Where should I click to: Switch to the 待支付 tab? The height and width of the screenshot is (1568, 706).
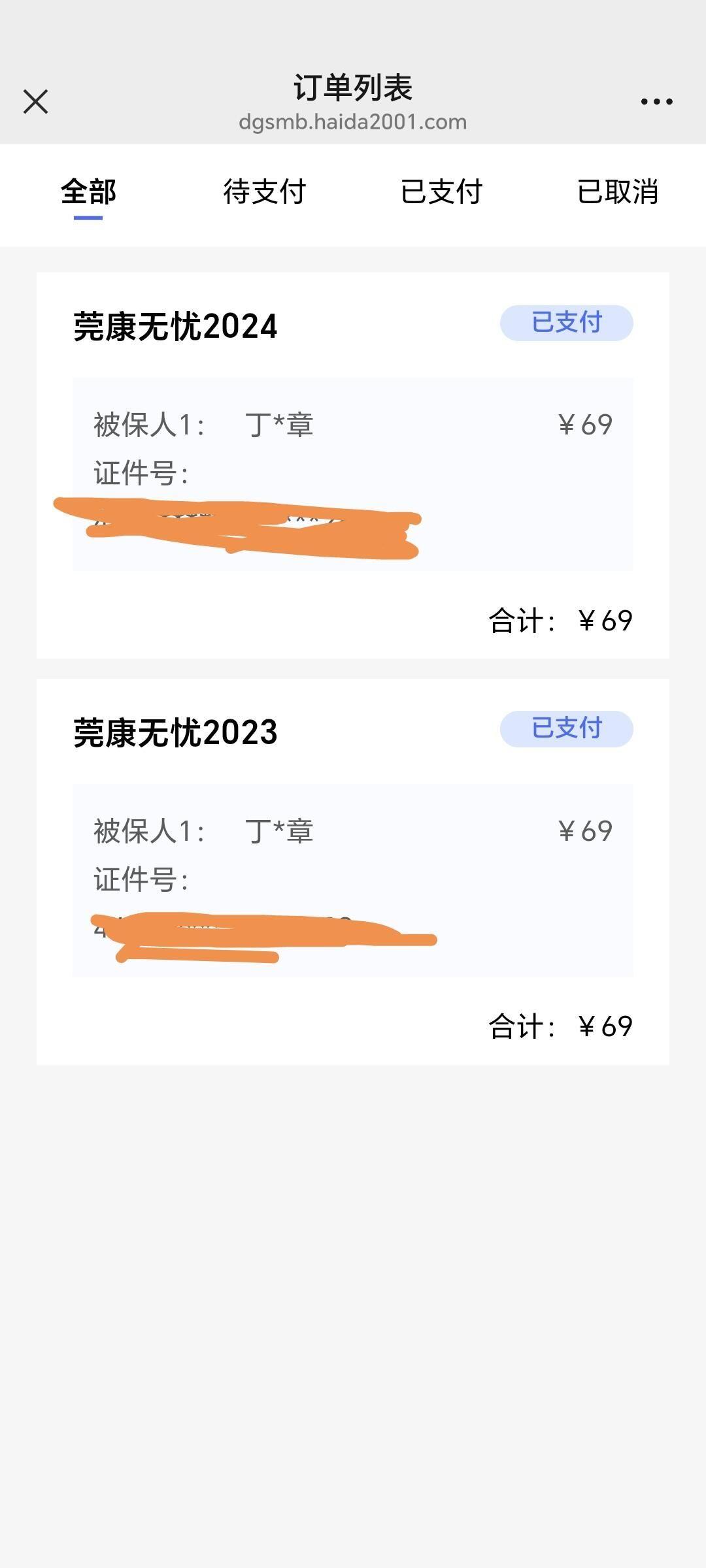click(x=265, y=192)
